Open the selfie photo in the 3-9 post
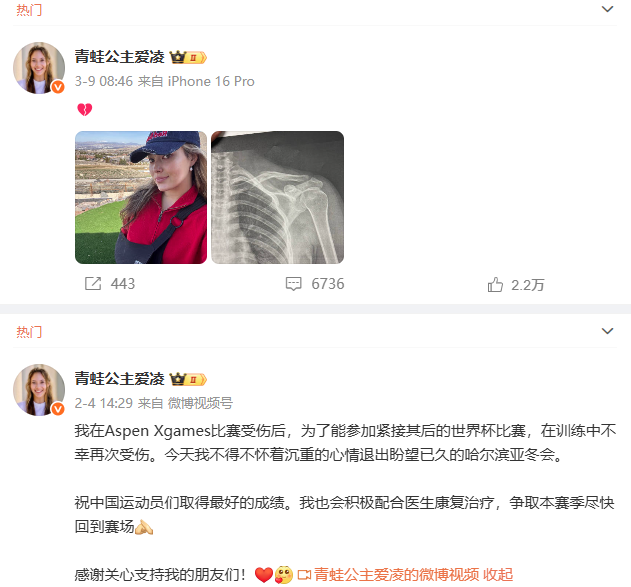Screen dimensions: 631x587 coord(141,197)
